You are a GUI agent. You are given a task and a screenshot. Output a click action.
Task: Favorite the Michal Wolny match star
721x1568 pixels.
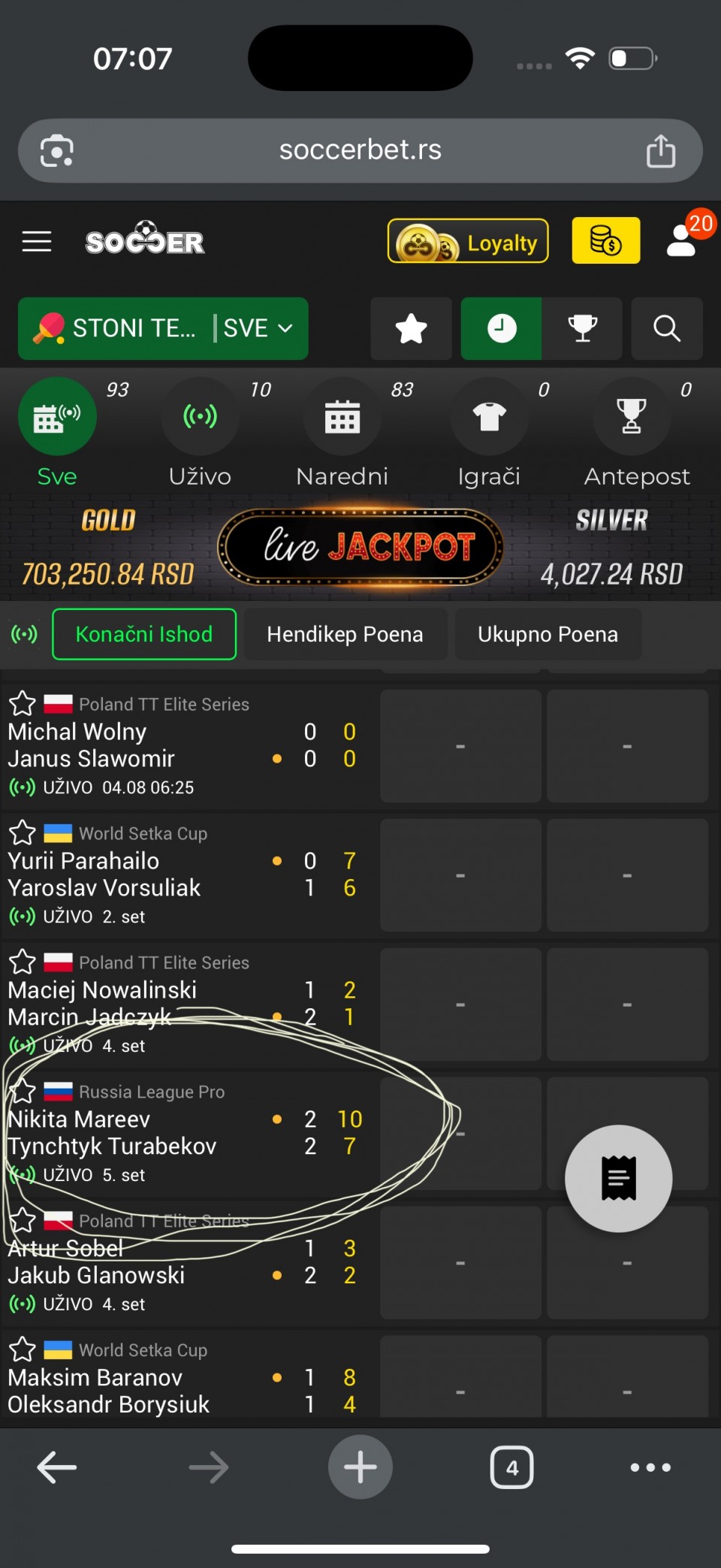(23, 704)
